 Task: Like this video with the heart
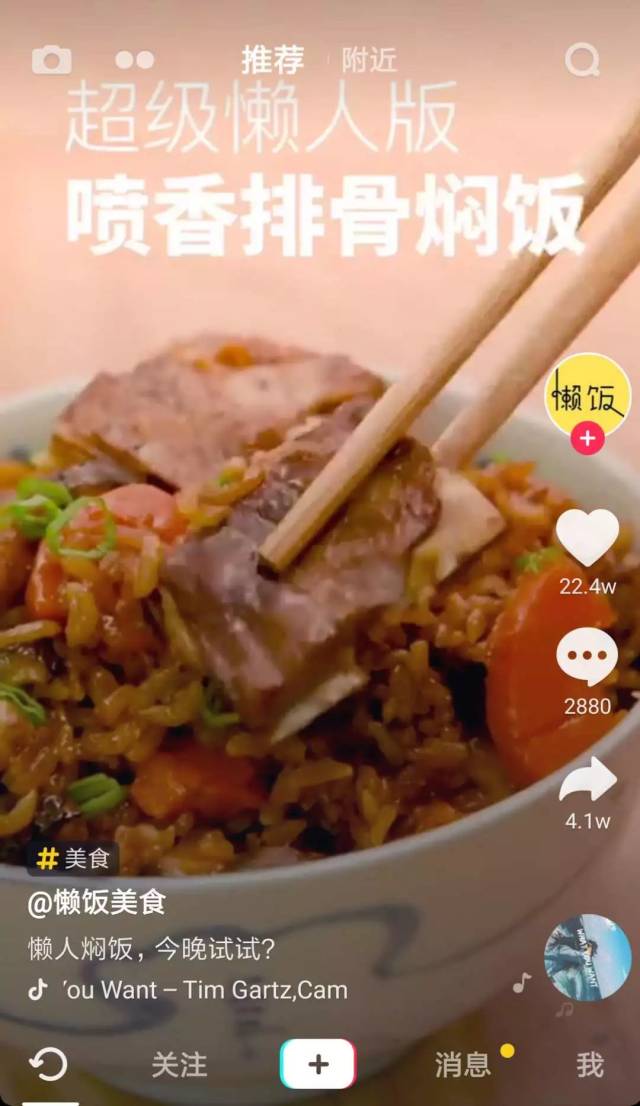(587, 538)
